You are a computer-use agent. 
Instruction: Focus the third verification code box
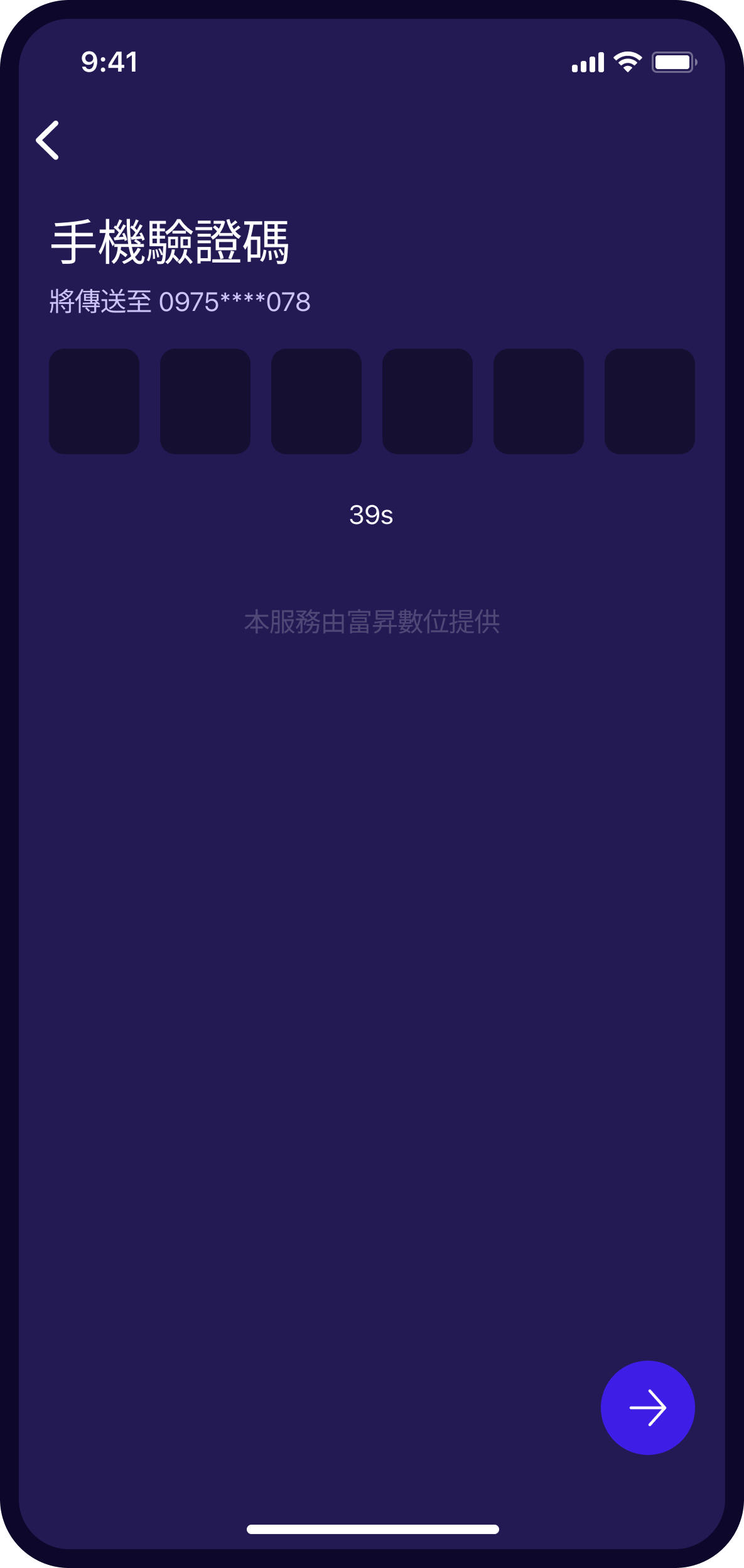pos(316,401)
